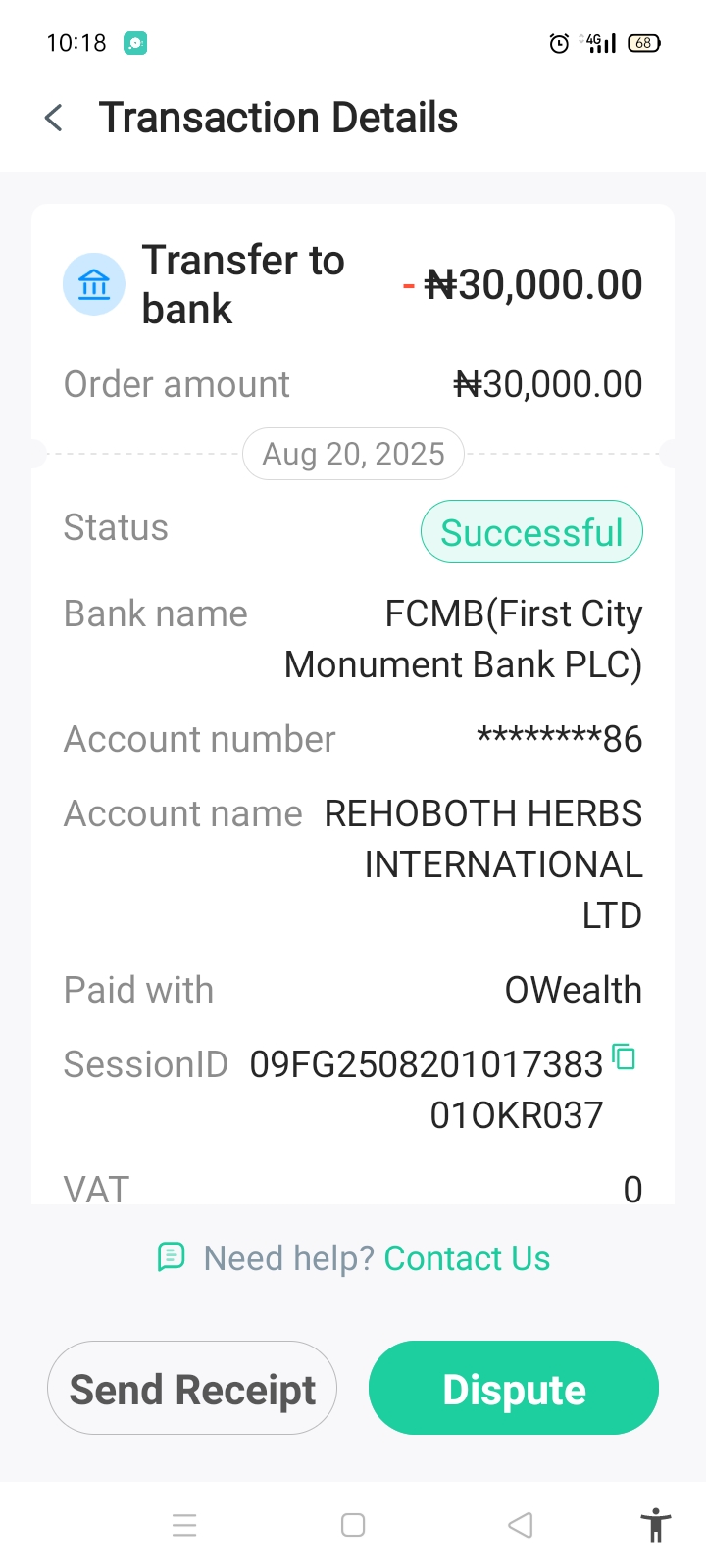
Task: Open the Contact Us help link
Action: coord(467,1258)
